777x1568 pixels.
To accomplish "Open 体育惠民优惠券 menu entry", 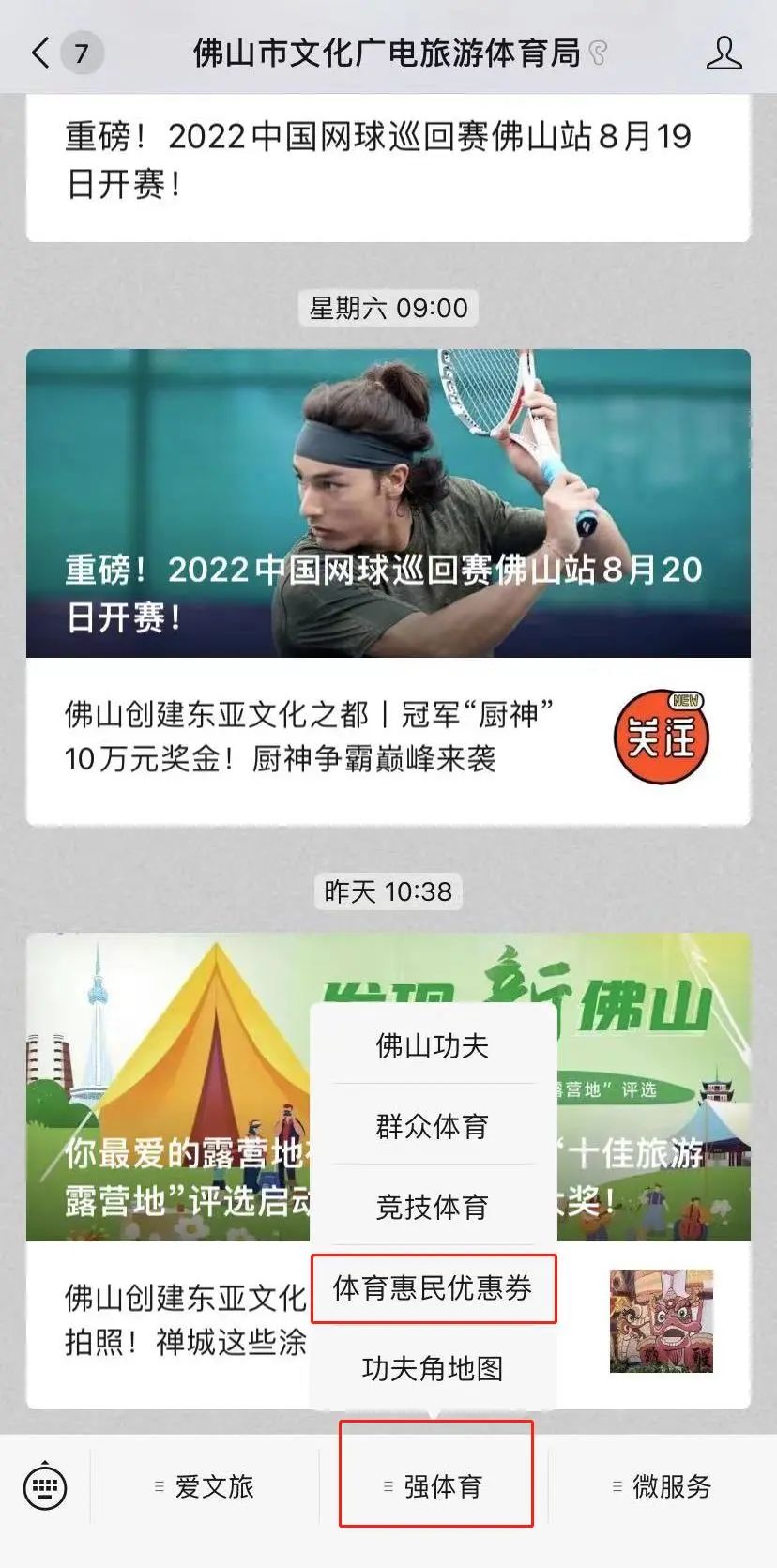I will click(x=433, y=1288).
